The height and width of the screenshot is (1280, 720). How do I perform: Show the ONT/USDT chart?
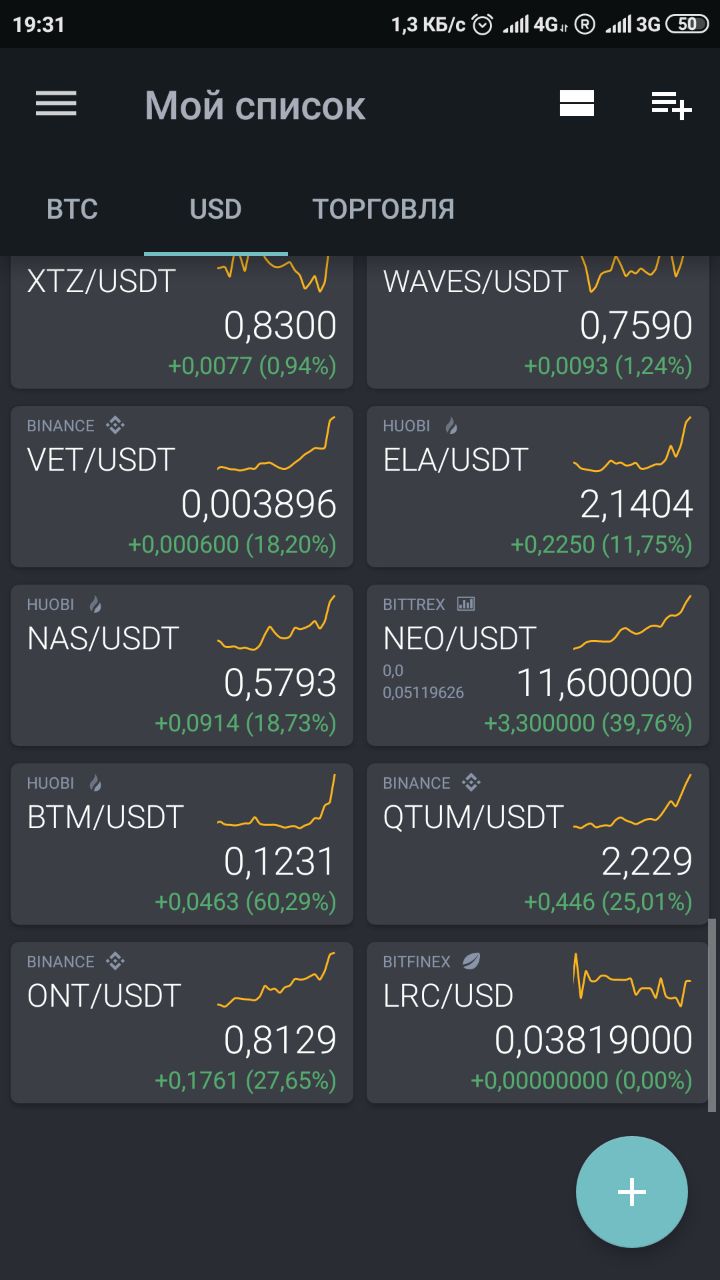182,1023
